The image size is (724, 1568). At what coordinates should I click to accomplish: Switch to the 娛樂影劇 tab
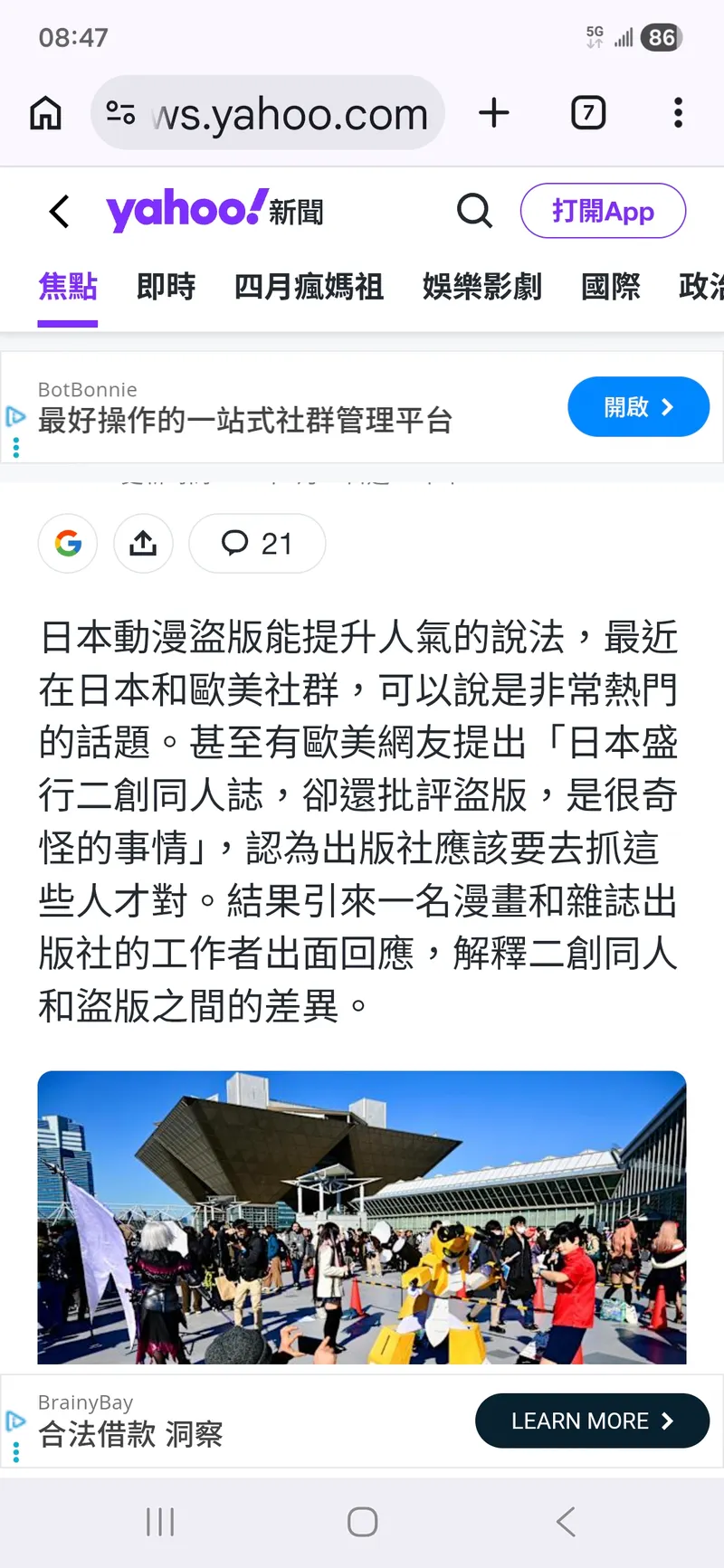coord(481,287)
